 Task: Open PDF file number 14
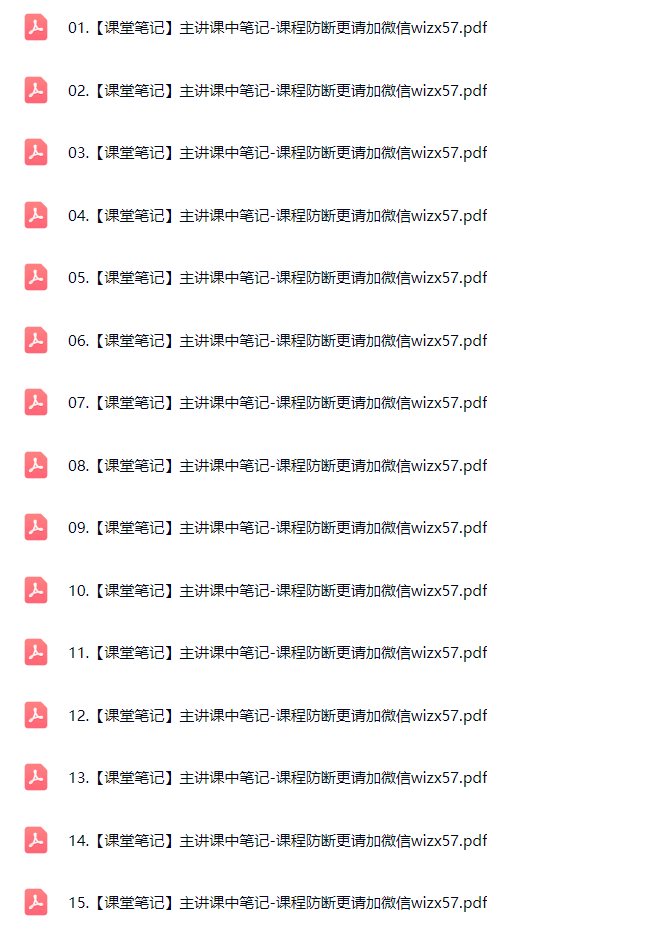(277, 840)
